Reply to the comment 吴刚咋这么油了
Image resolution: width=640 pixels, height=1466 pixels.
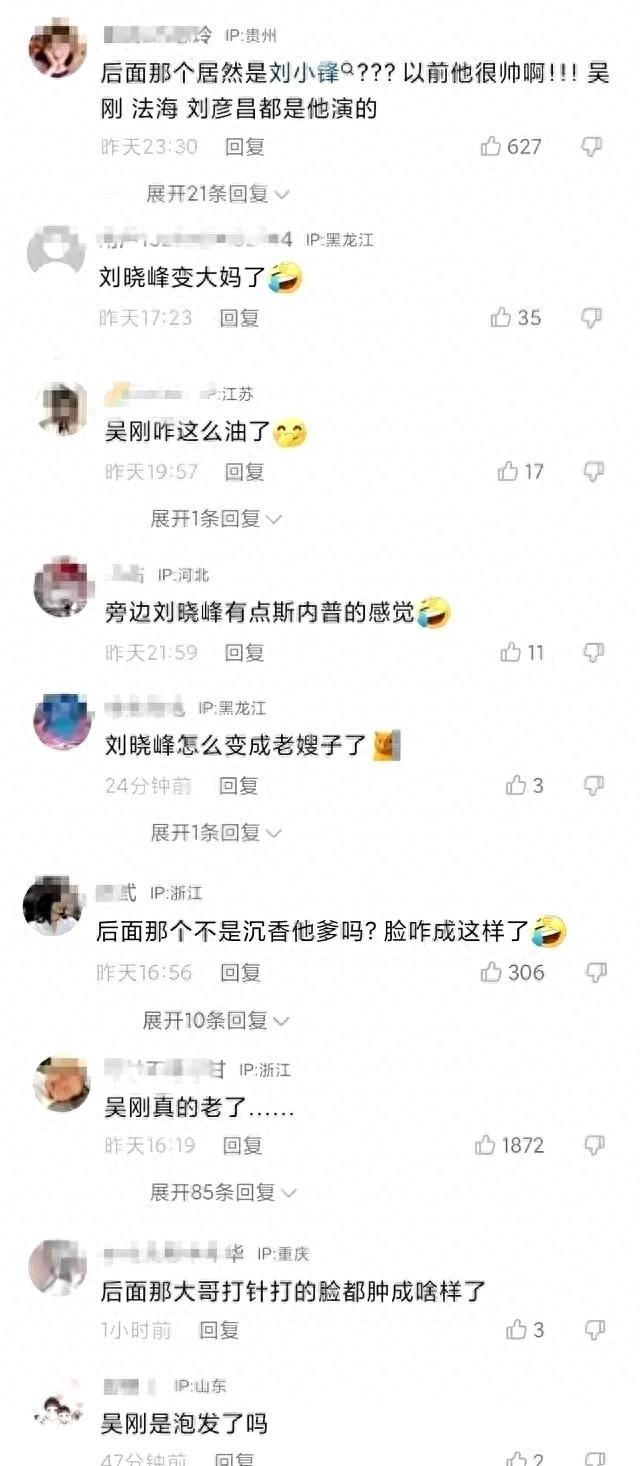(243, 471)
